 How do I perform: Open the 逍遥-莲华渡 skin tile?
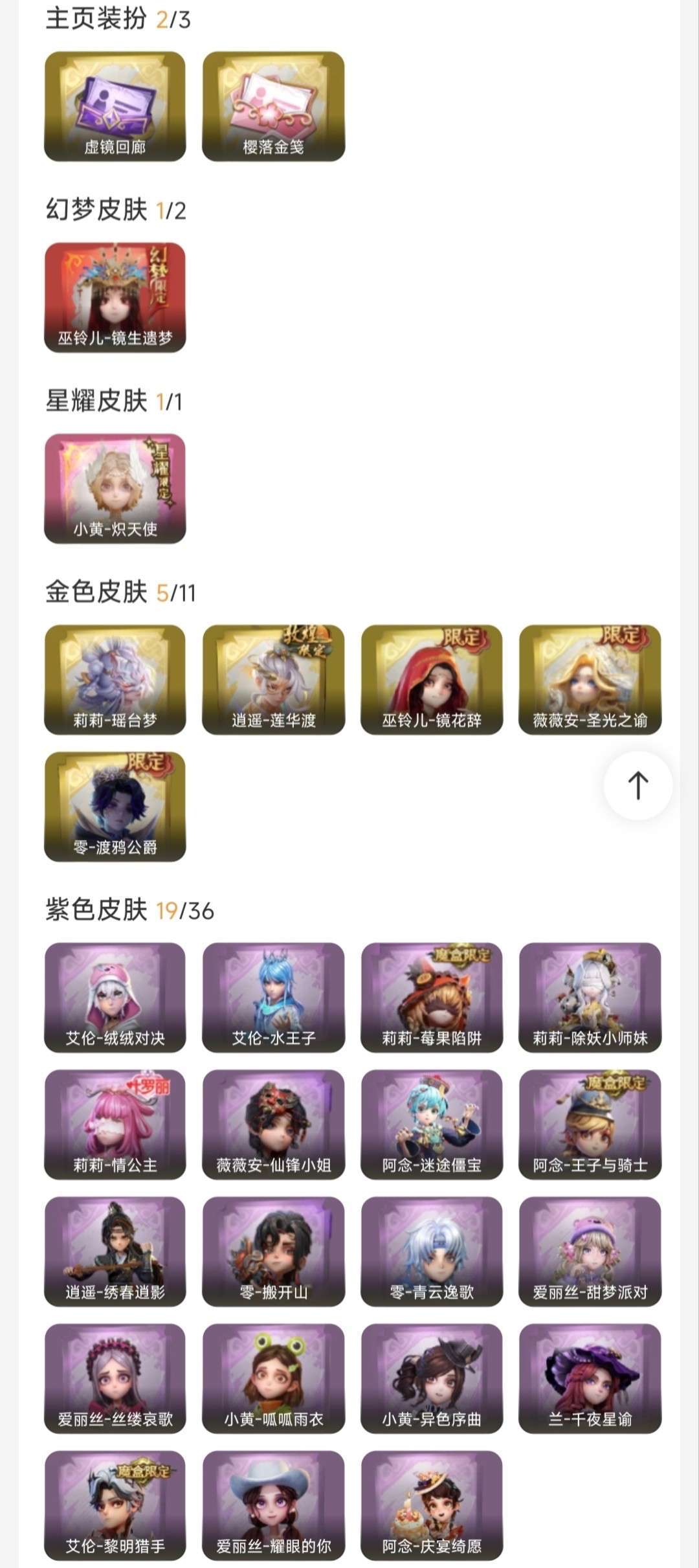(x=273, y=679)
